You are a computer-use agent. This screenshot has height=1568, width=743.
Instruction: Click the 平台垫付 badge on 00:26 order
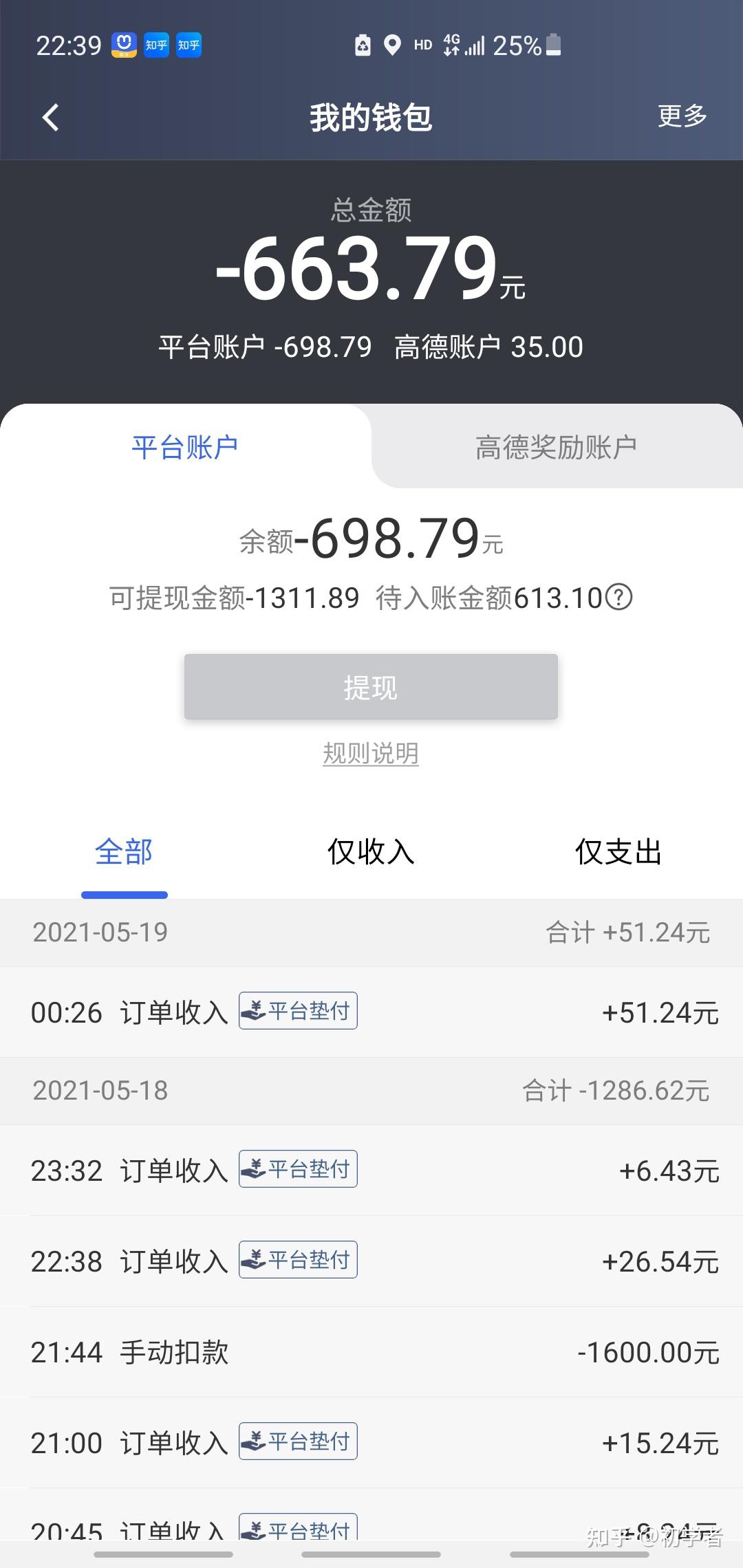click(x=297, y=1010)
